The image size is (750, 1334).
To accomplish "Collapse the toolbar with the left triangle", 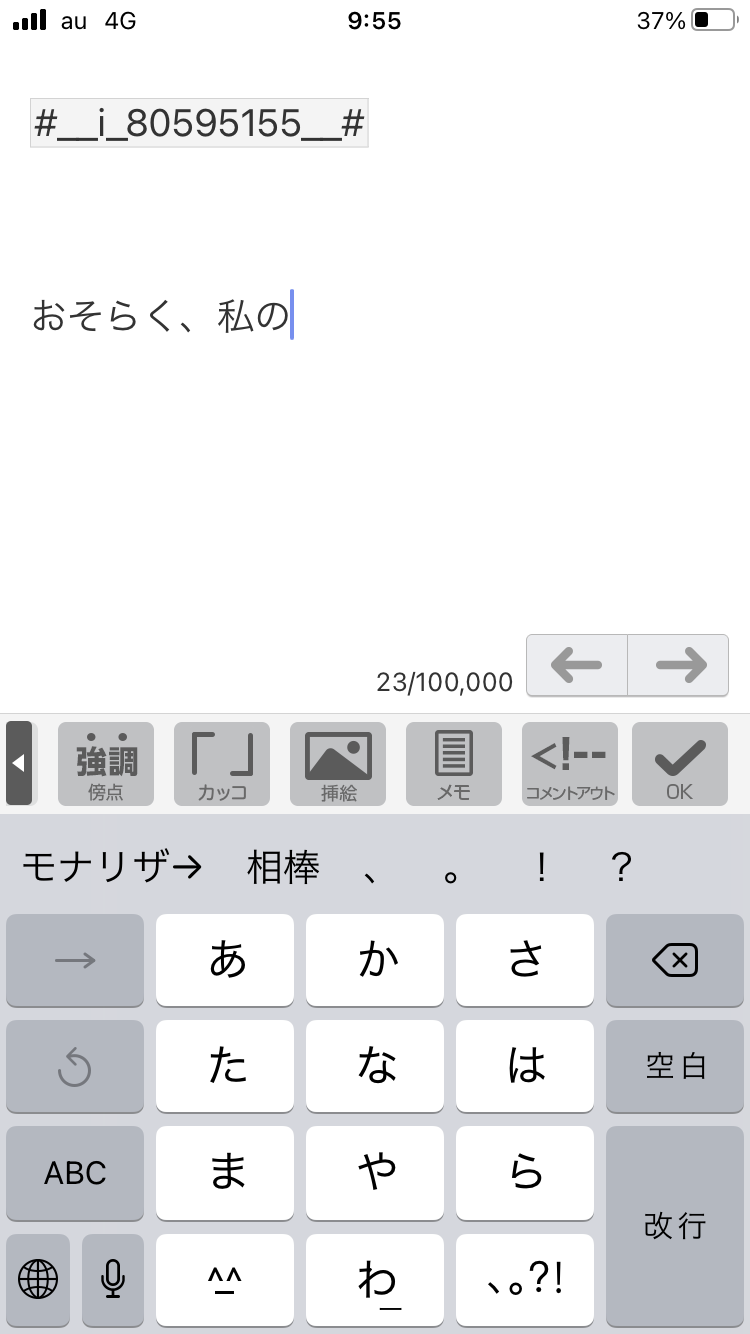I will [x=19, y=764].
